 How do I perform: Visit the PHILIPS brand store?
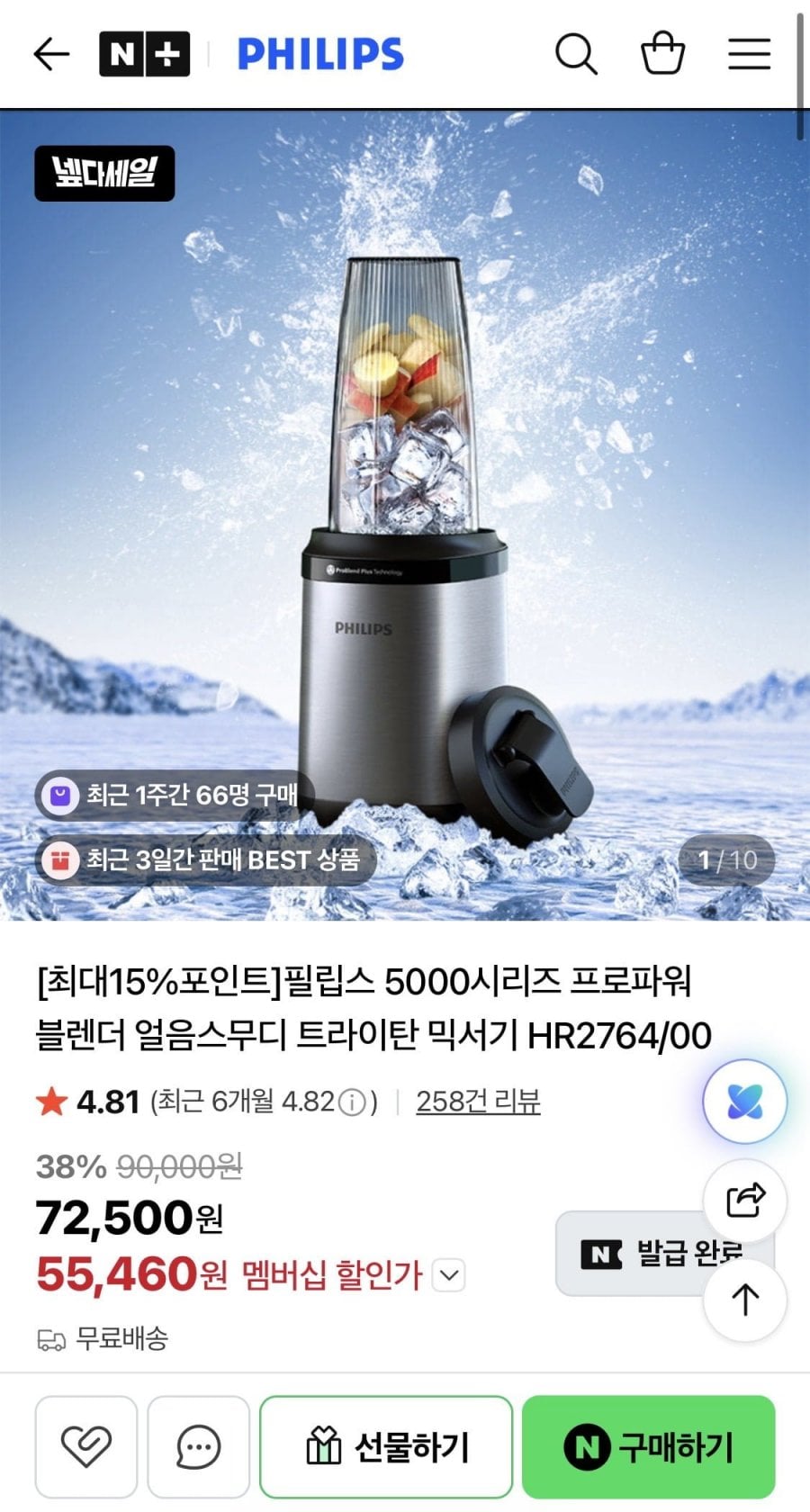pyautogui.click(x=320, y=54)
